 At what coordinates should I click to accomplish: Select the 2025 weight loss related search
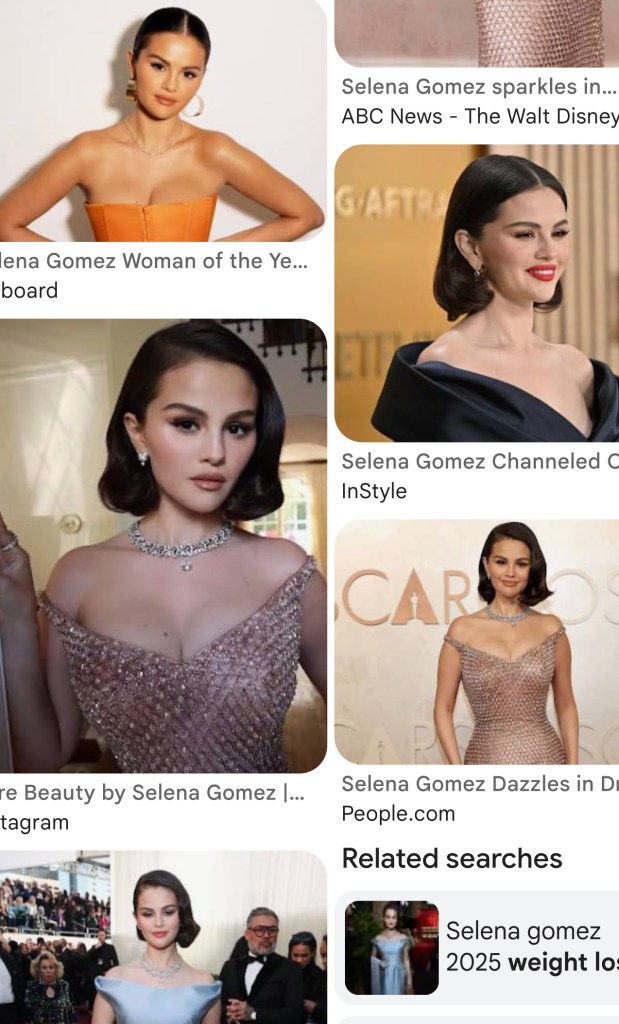480,947
